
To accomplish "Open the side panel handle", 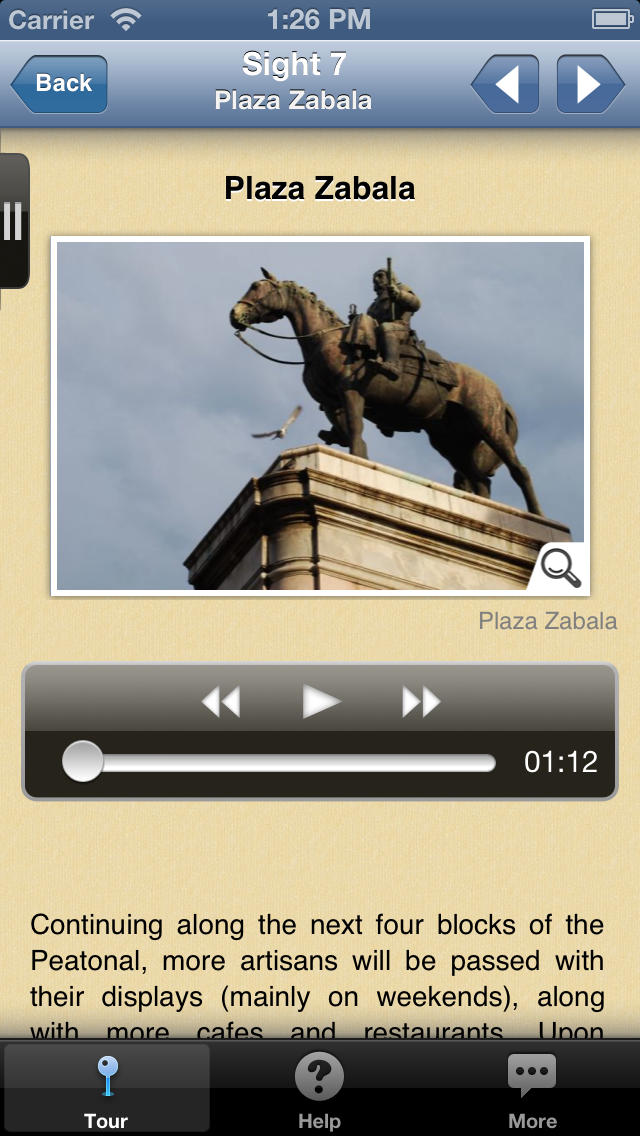I will (x=14, y=221).
